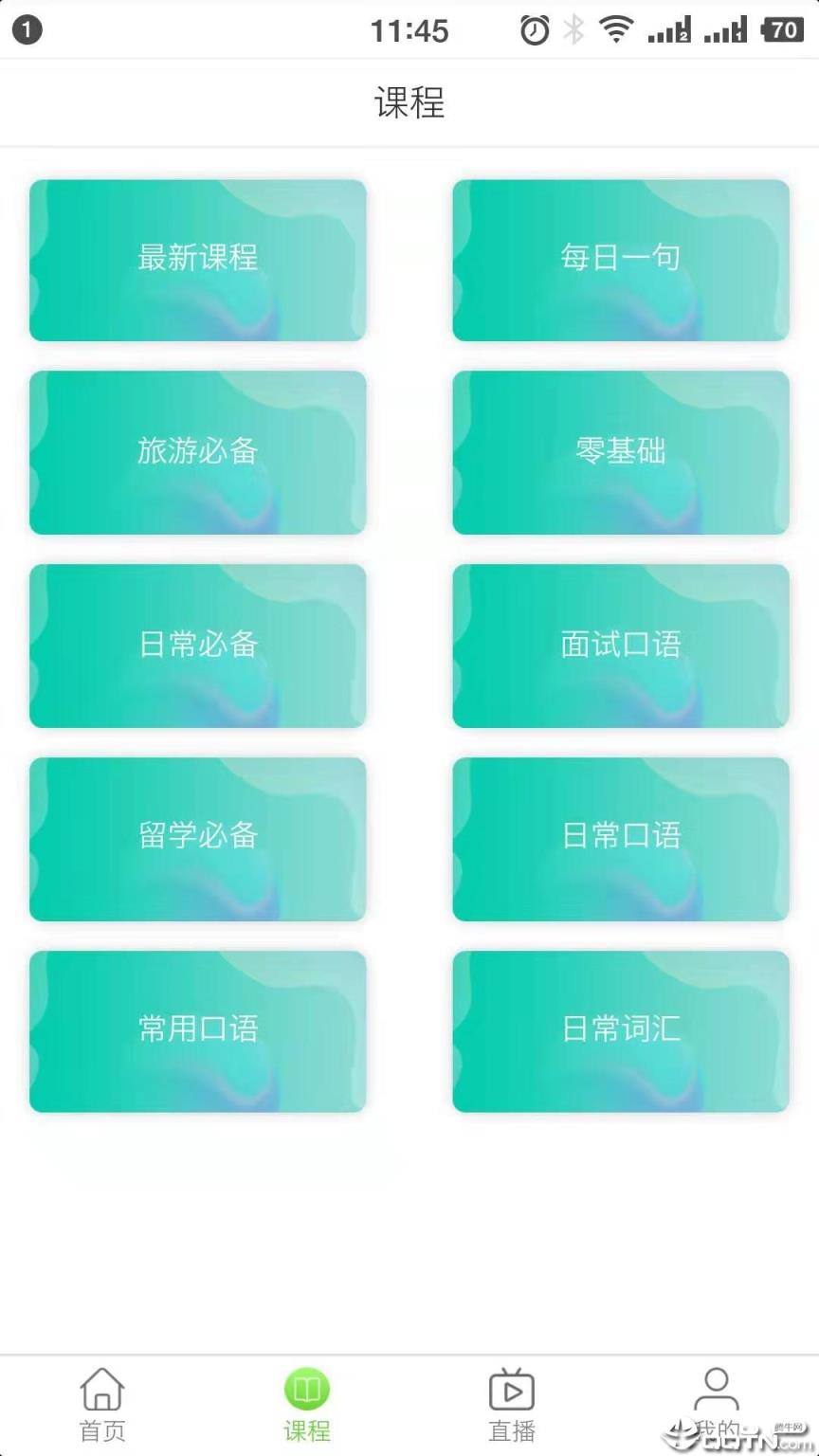Tap the battery indicator in status bar
Viewport: 819px width, 1456px height.
pos(781,29)
